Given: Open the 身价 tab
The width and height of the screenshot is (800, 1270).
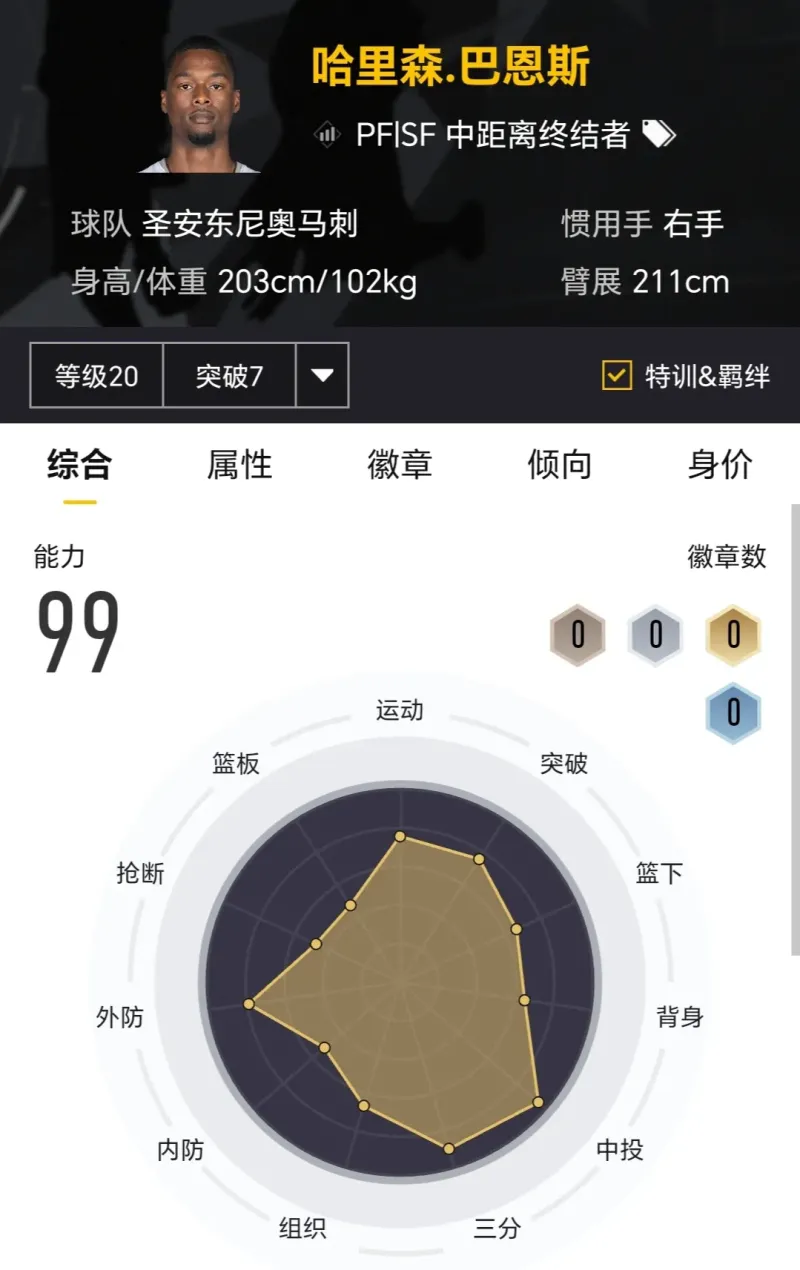Looking at the screenshot, I should point(720,465).
